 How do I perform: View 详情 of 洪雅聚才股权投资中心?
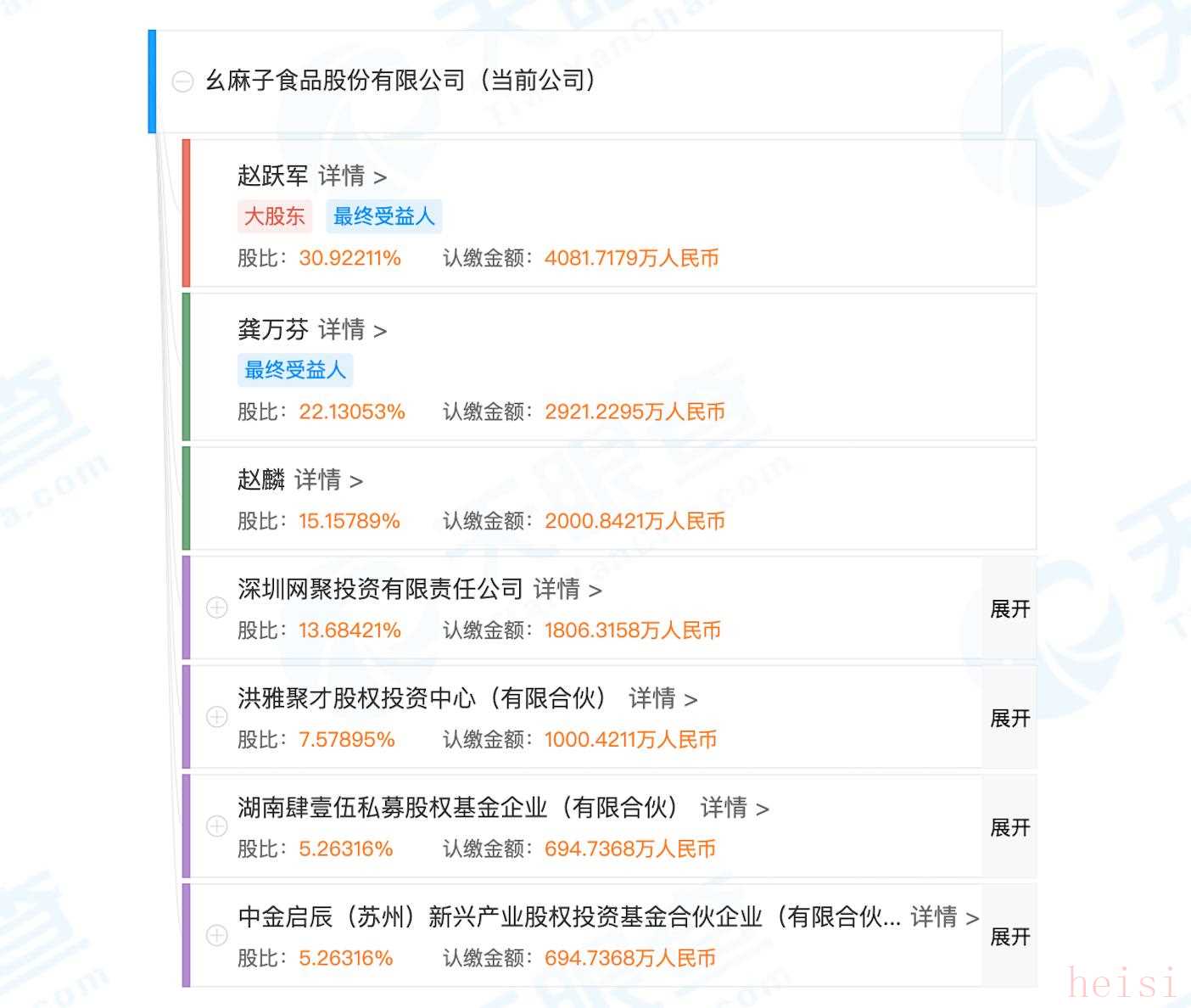(663, 699)
